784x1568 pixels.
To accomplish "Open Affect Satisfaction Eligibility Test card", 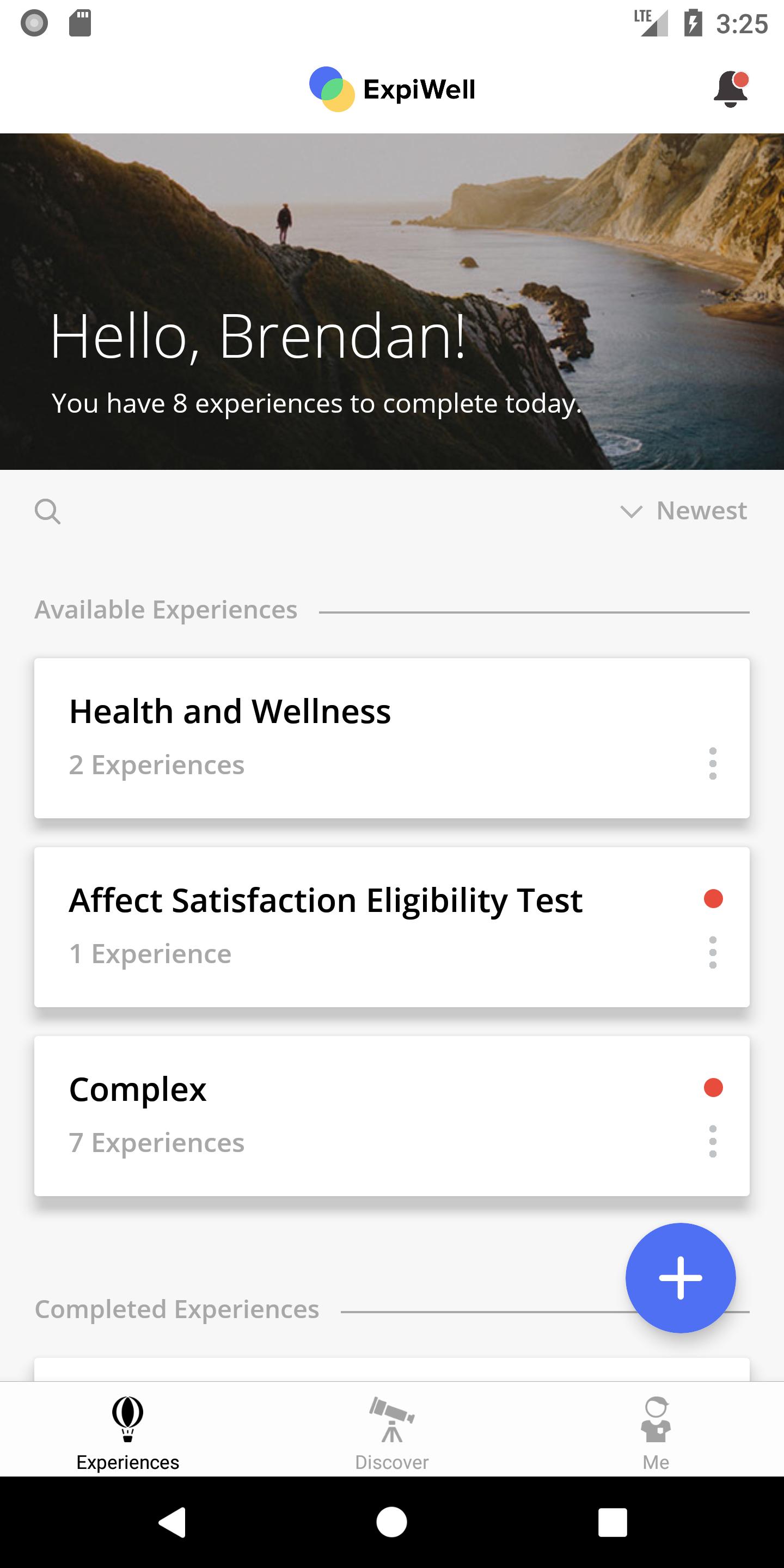I will (392, 927).
